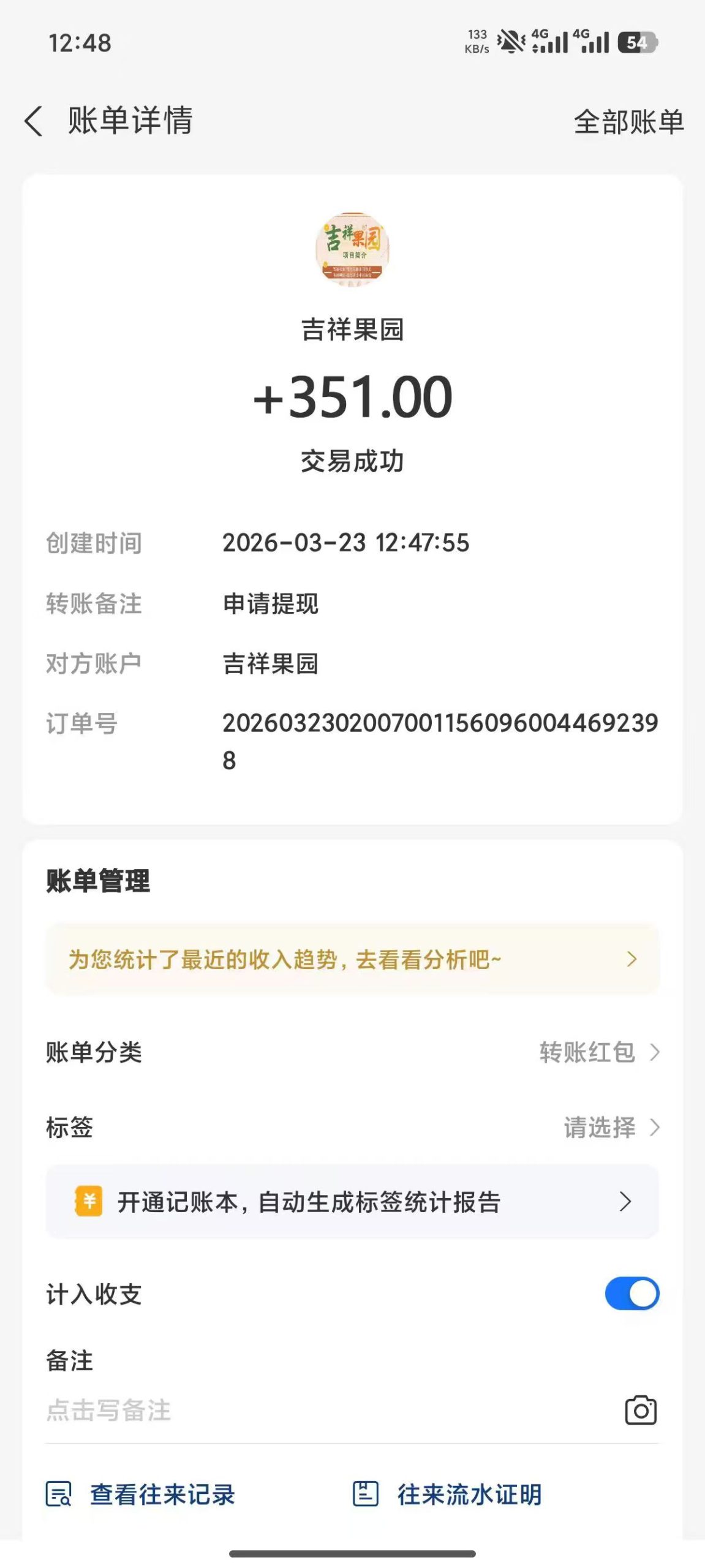Tap the yellow ¥ icon in the 记账本 banner

89,1202
